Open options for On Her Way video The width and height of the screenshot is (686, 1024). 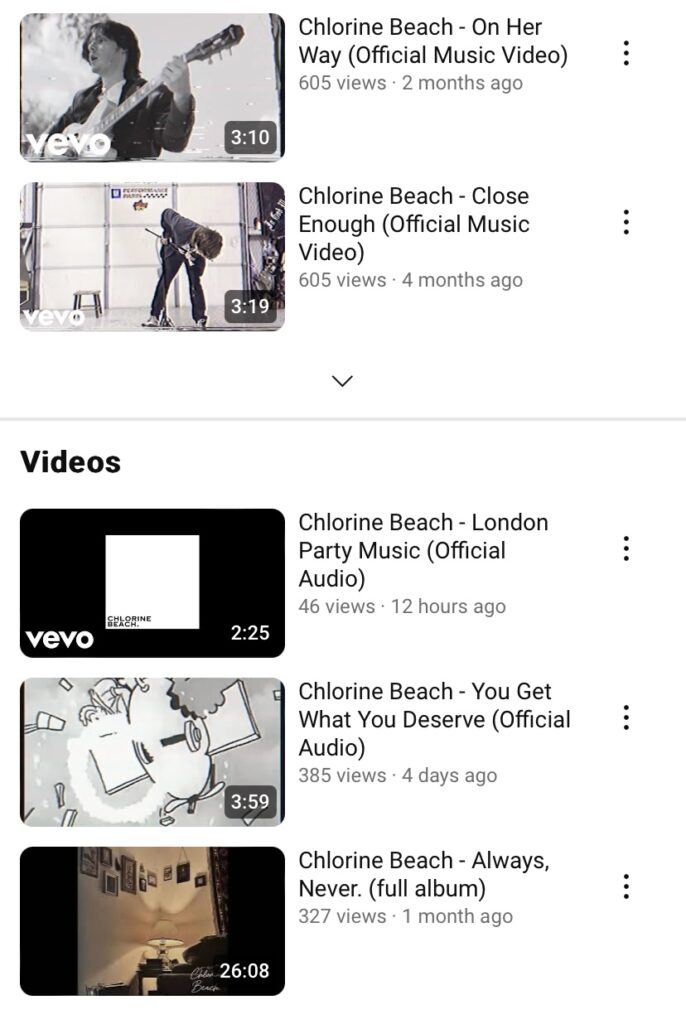tap(626, 53)
